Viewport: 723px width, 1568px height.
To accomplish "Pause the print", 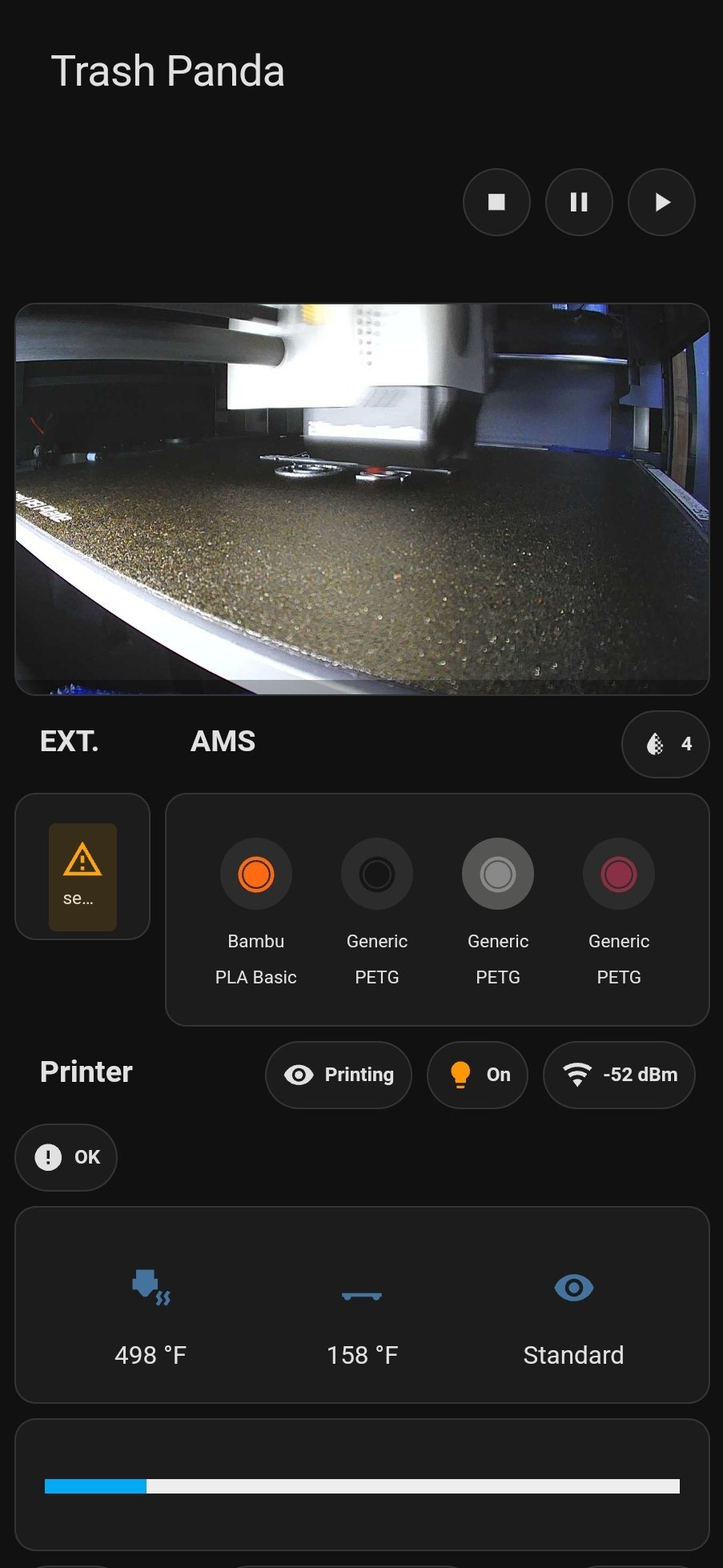I will [579, 203].
